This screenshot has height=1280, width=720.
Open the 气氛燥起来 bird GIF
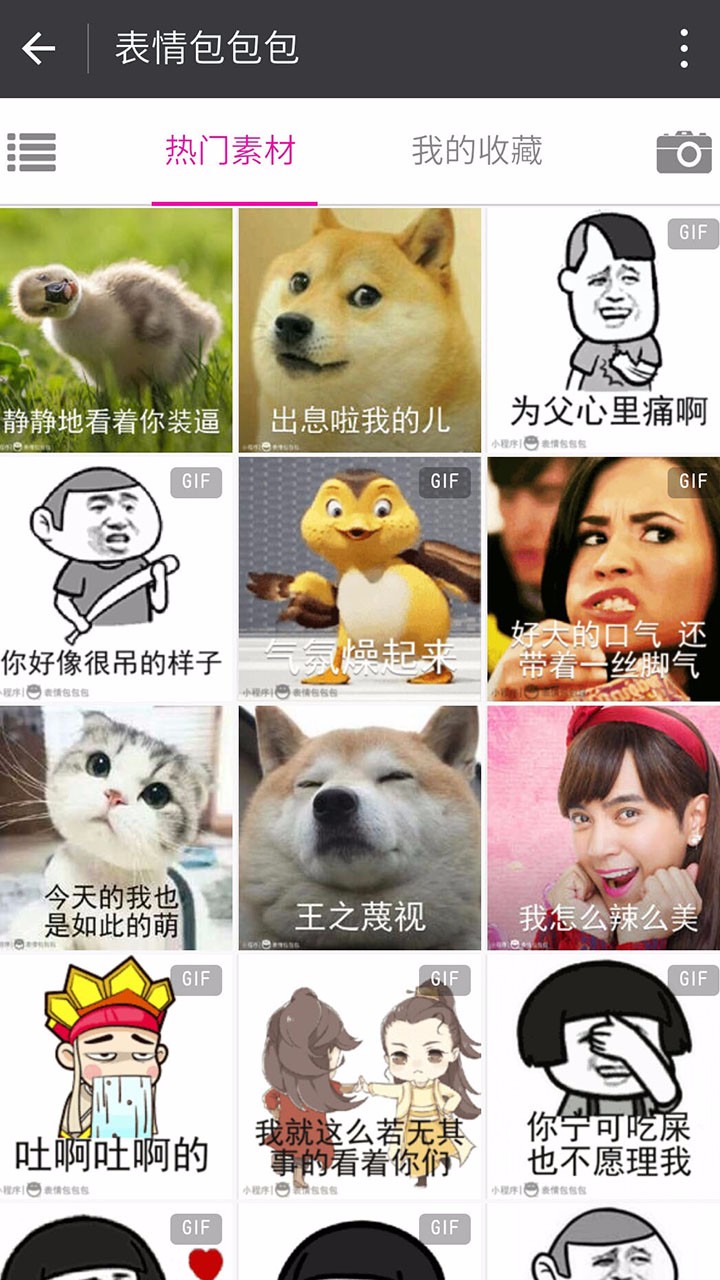360,578
